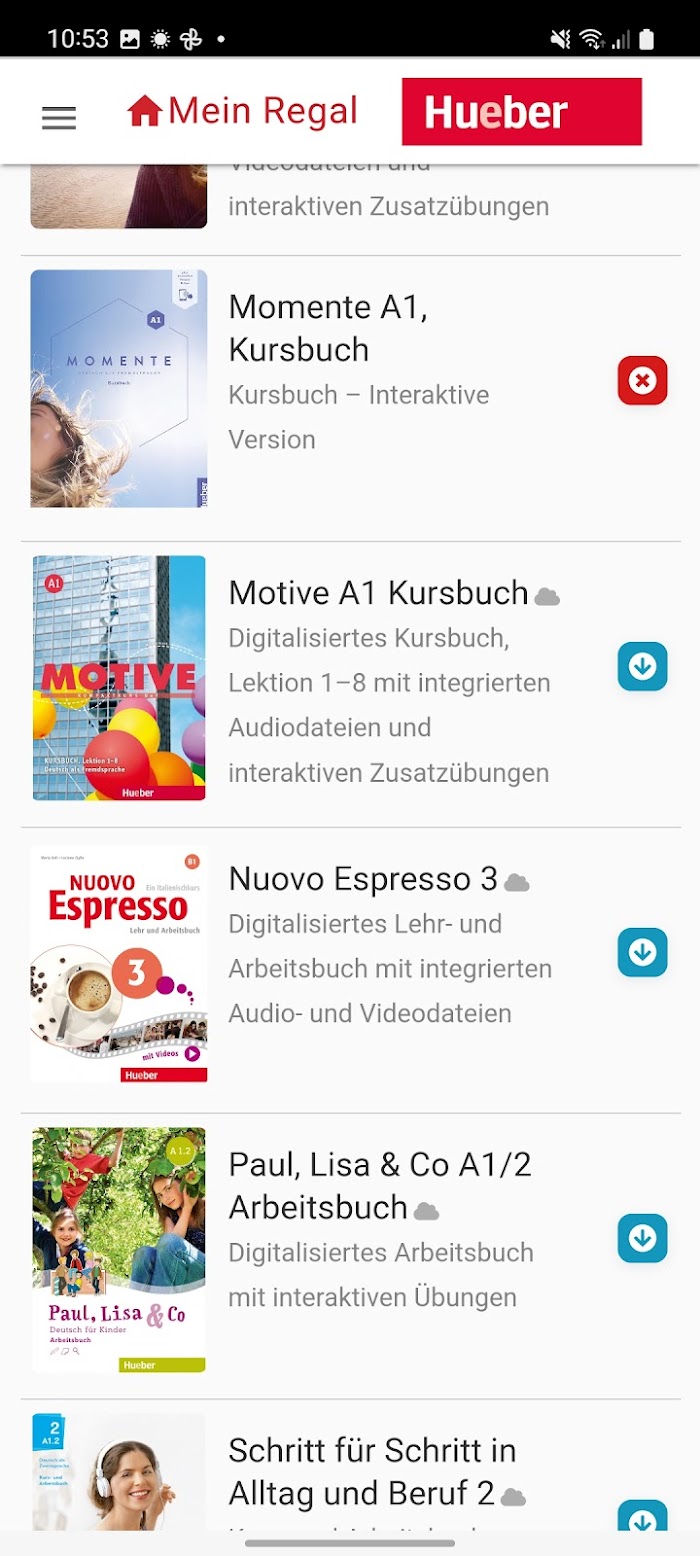Go to Mein Regal home
The width and height of the screenshot is (700, 1556).
[242, 111]
